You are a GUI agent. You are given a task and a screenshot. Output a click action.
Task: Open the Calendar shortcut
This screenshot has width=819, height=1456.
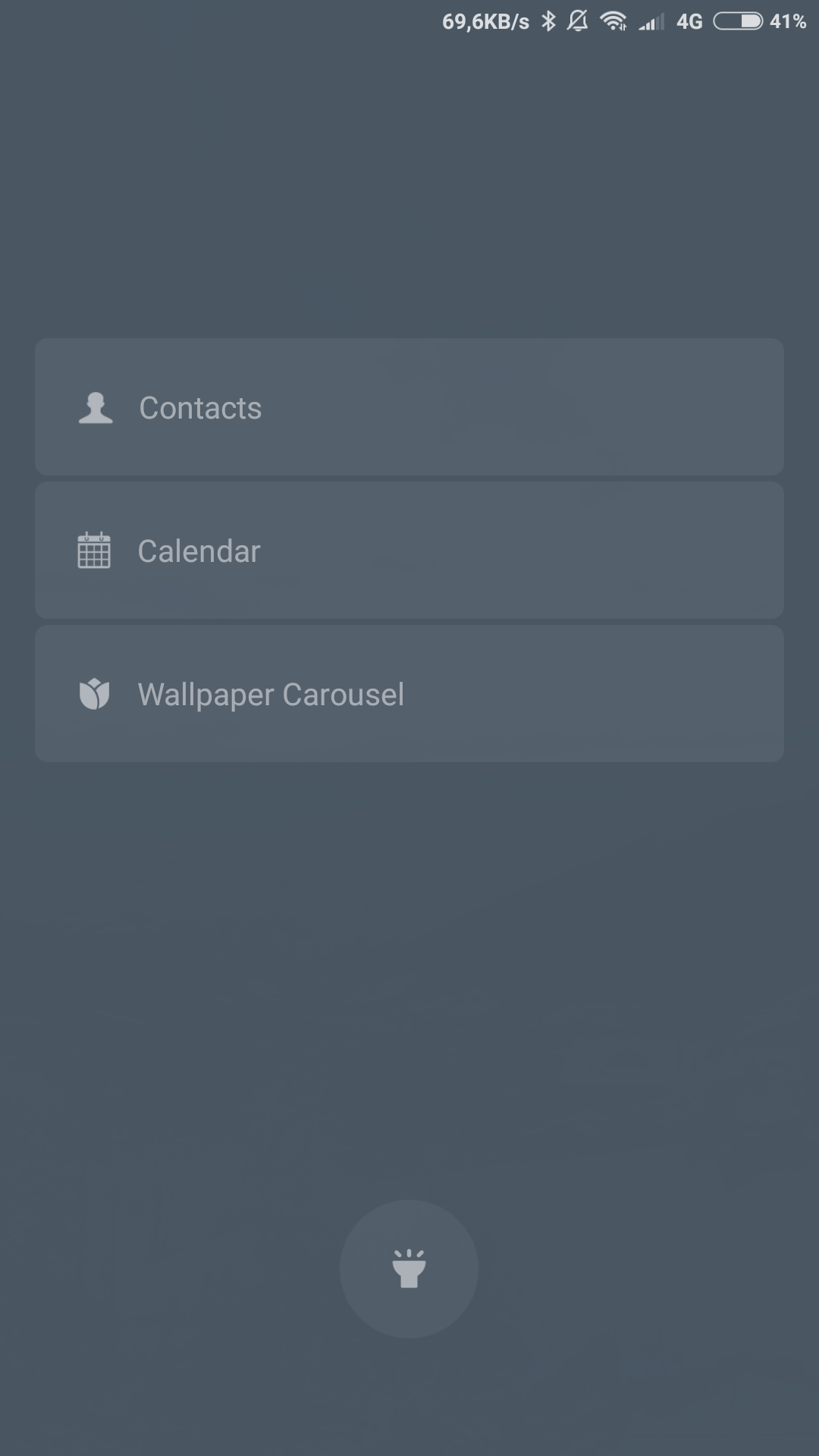(x=409, y=551)
